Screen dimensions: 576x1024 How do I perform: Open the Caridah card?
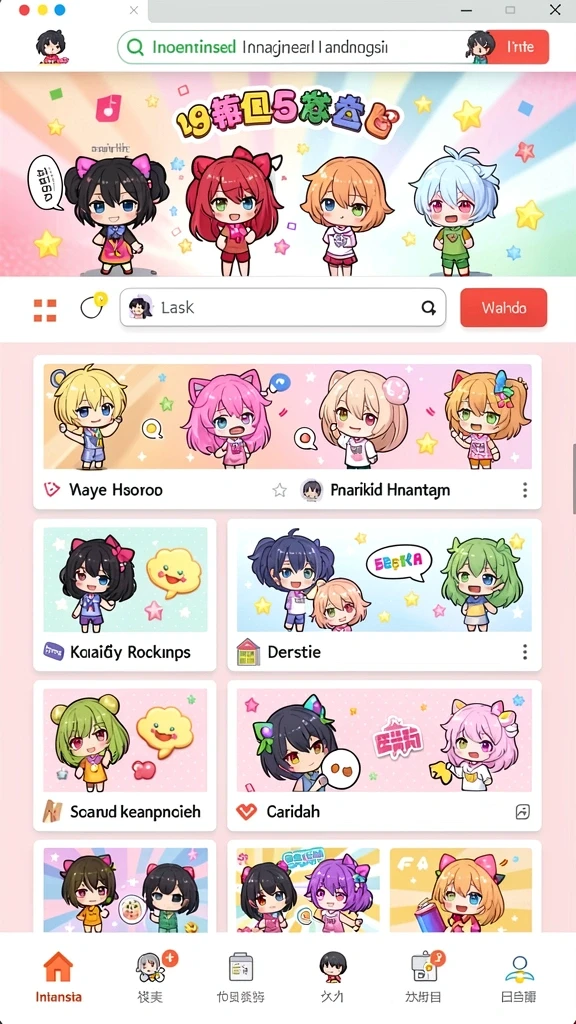click(x=384, y=756)
